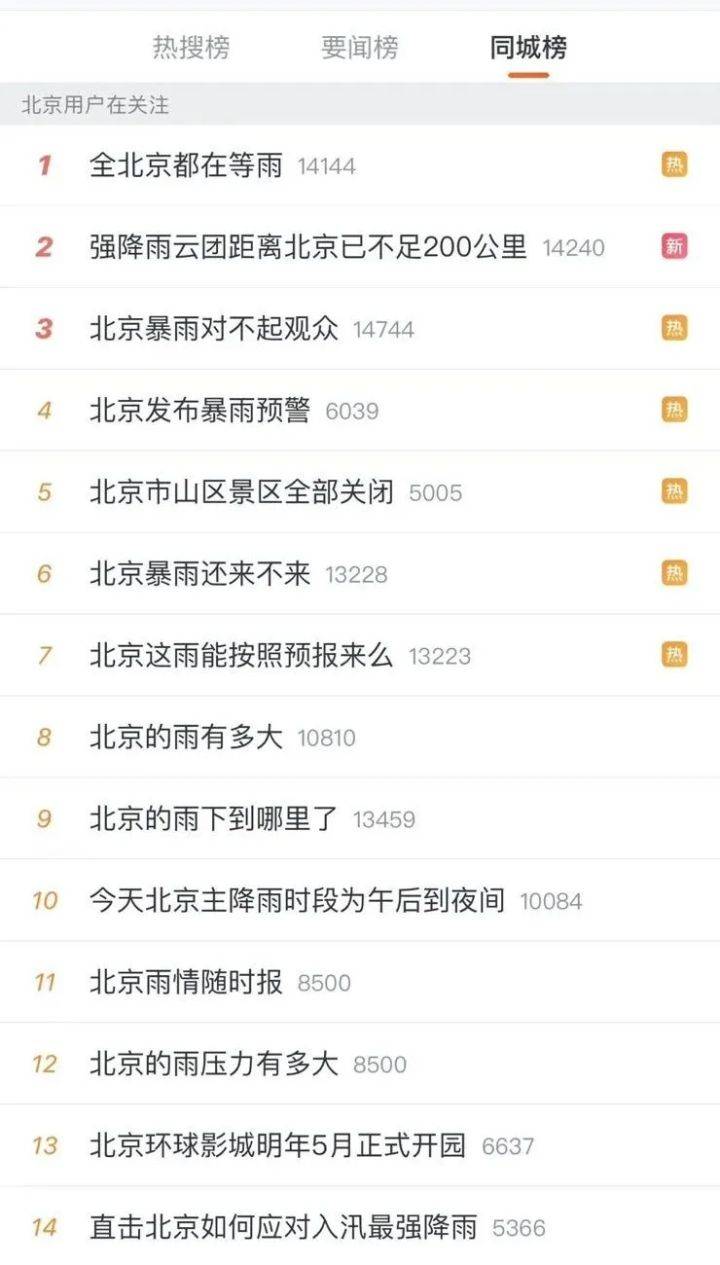Screen dimensions: 720x1265
Task: Open topic 北京暴雨对不起观众
Action: 214,329
